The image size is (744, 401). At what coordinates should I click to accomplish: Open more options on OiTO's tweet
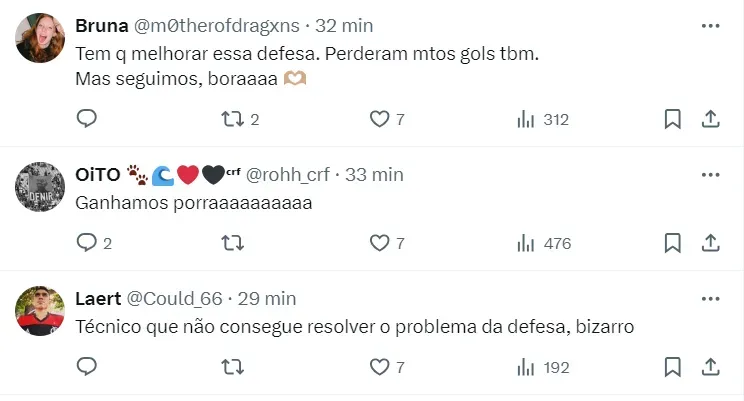coord(710,174)
